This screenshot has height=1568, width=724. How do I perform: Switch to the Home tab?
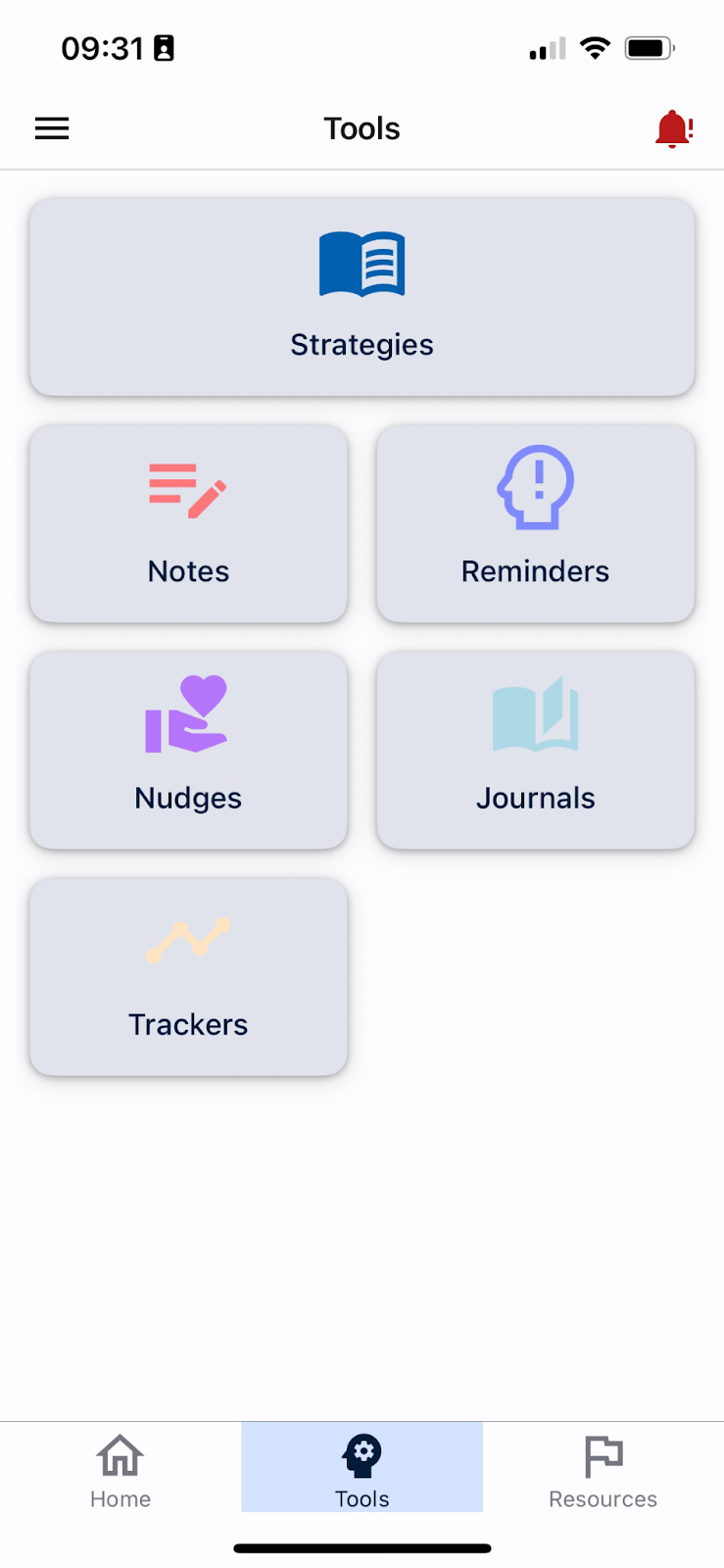coord(121,1468)
